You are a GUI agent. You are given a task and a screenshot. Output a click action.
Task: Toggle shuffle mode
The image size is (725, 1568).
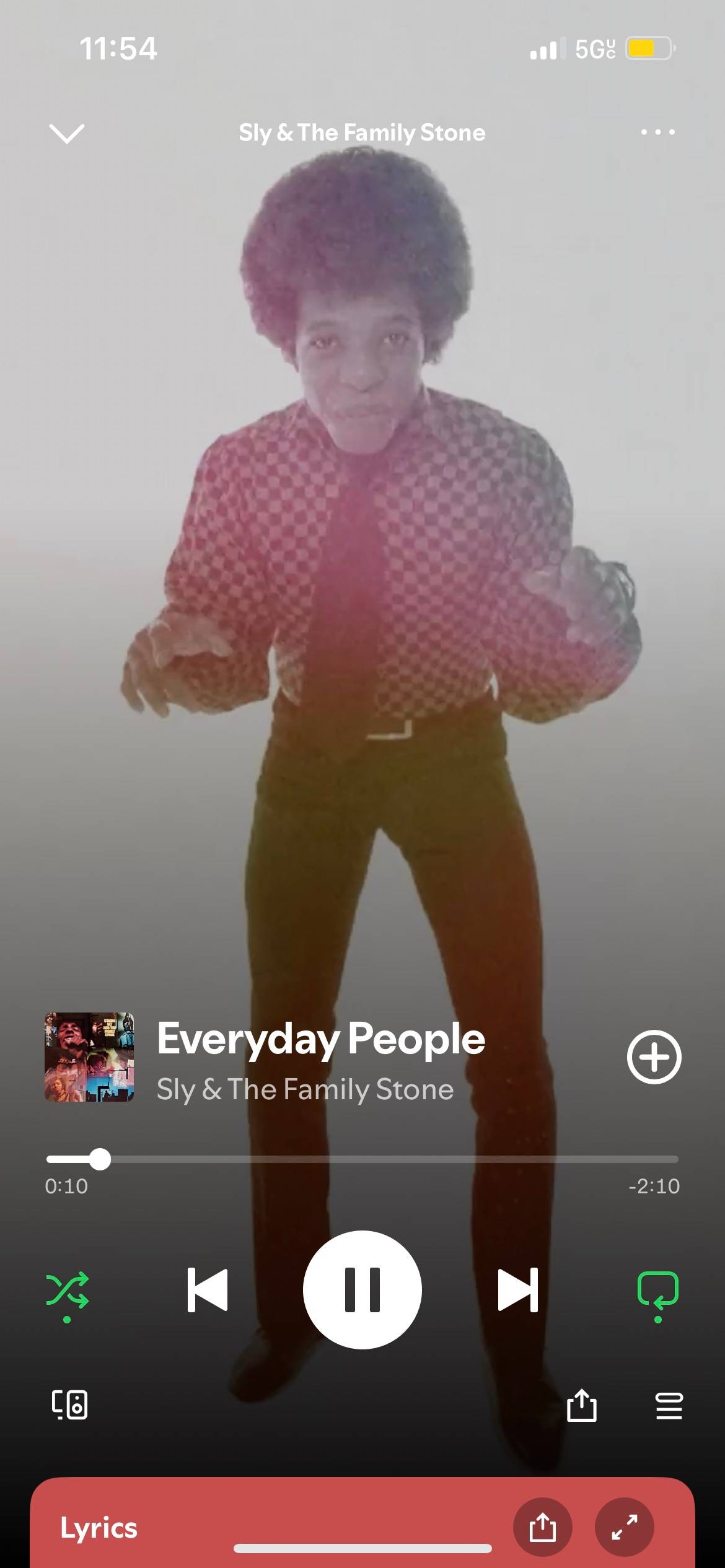click(67, 1291)
